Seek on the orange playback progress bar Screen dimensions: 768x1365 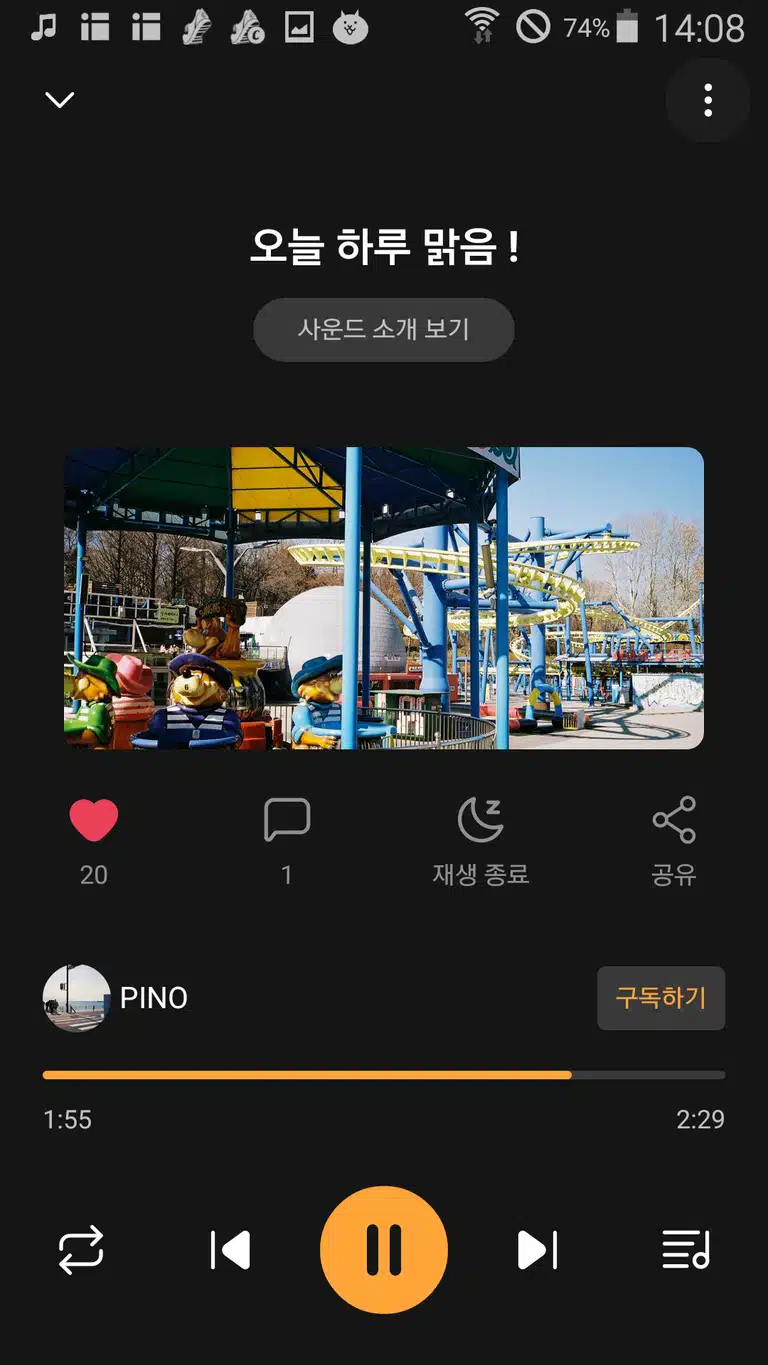pyautogui.click(x=384, y=1075)
